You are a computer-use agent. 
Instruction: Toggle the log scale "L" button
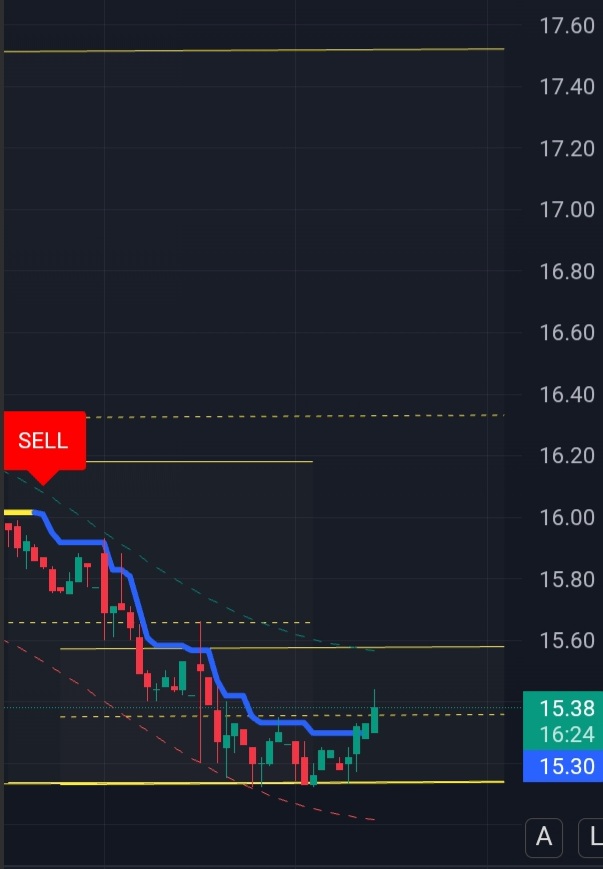click(x=593, y=837)
